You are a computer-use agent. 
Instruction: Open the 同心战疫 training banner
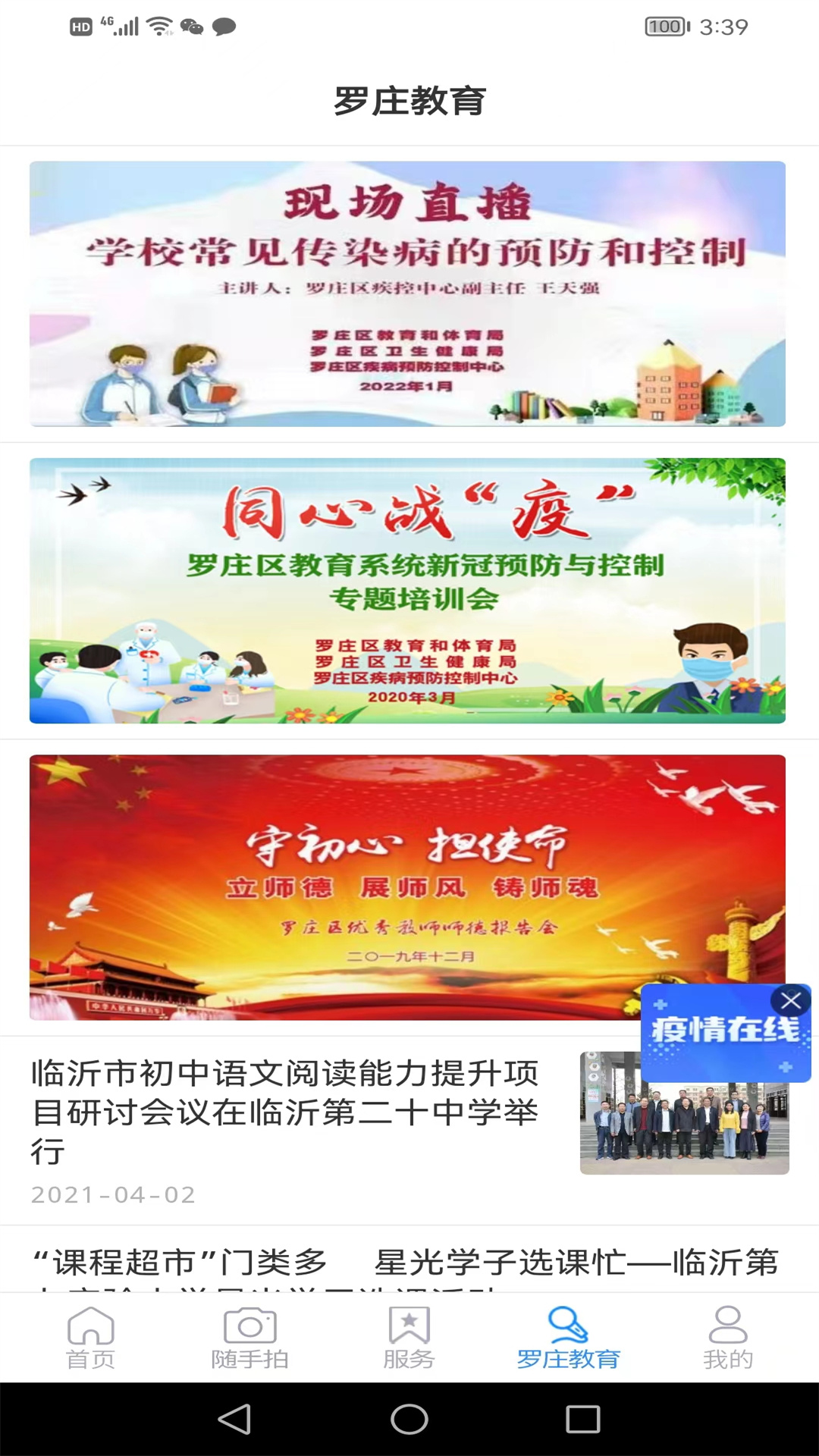pos(408,591)
